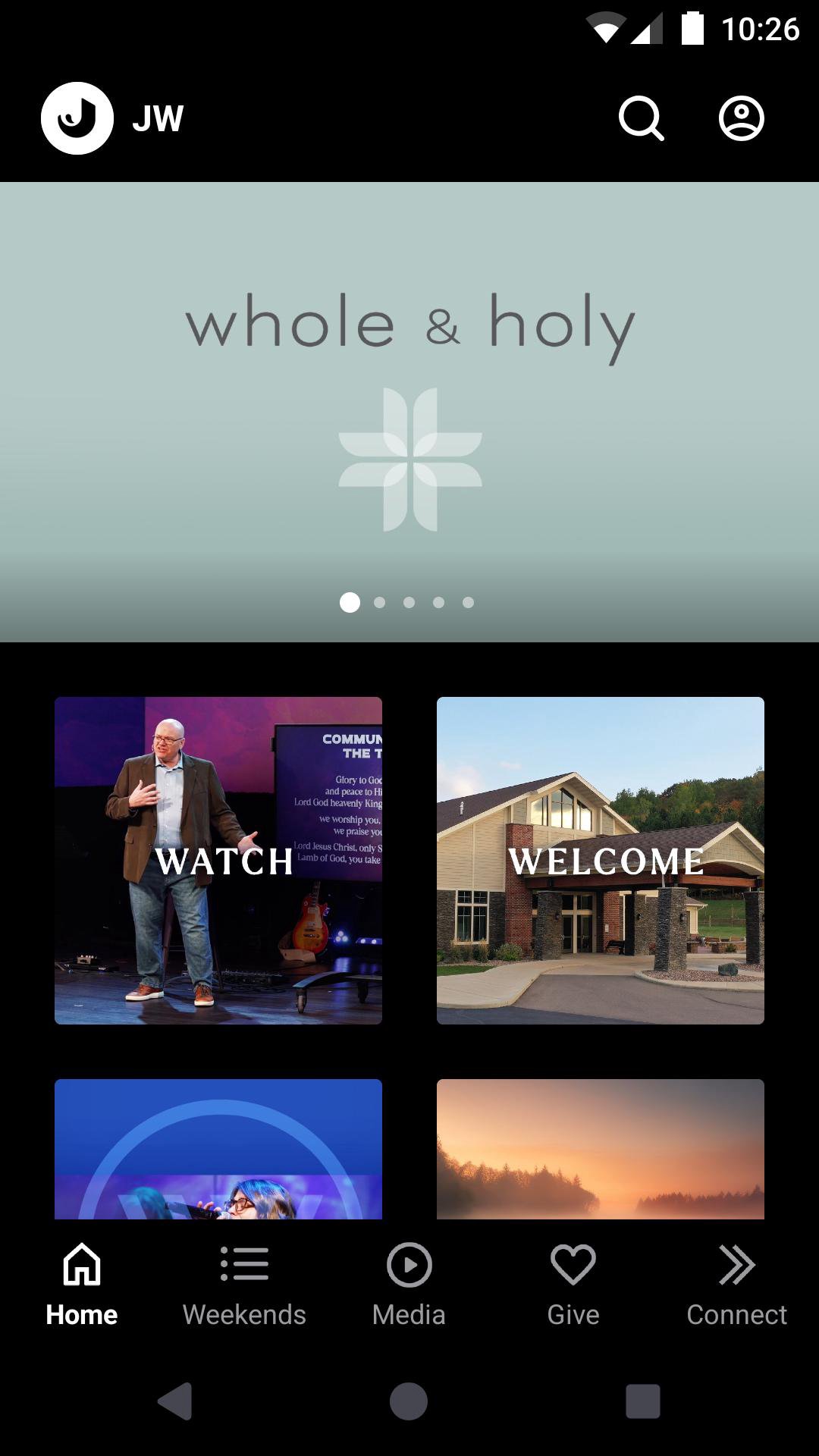
Task: Open the Watch tile
Action: coord(218,860)
